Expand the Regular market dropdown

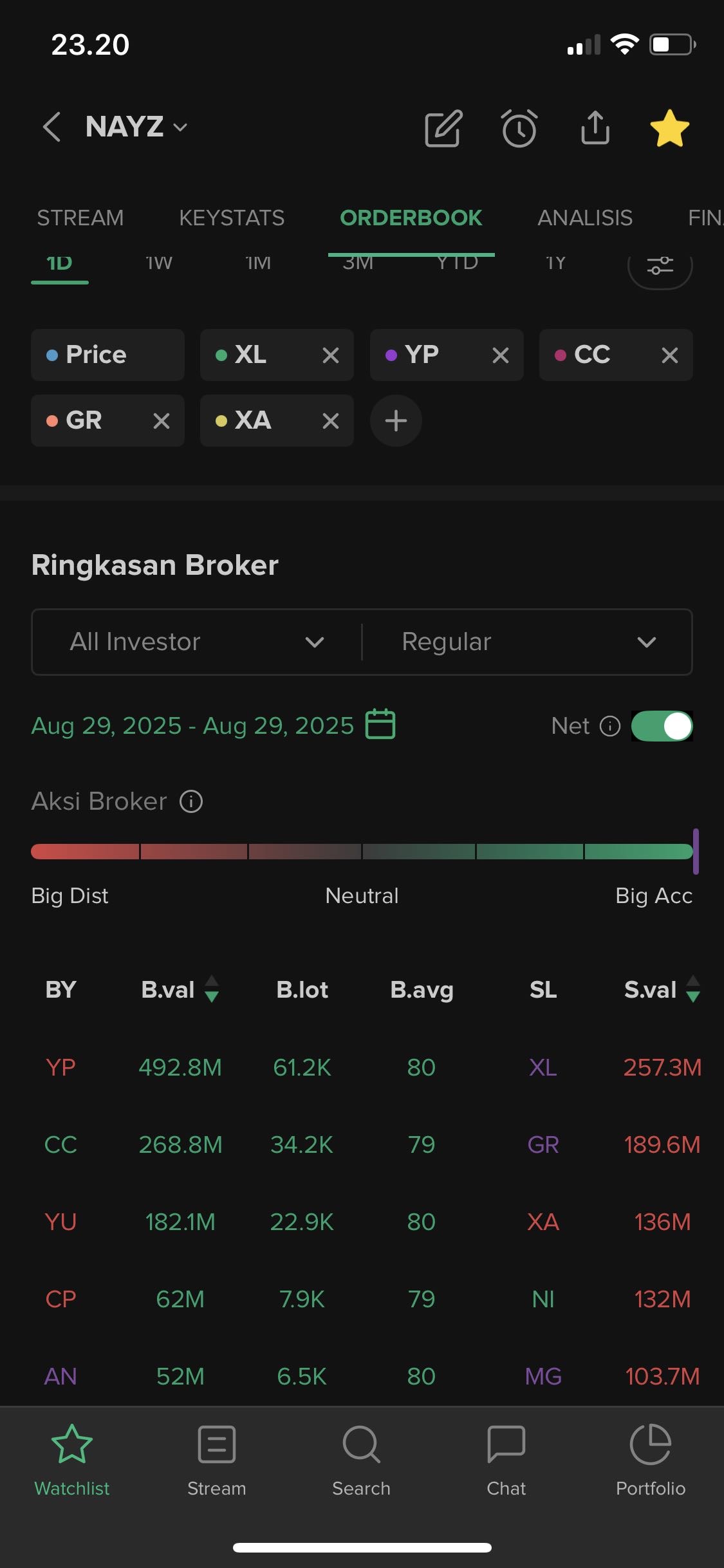[528, 642]
